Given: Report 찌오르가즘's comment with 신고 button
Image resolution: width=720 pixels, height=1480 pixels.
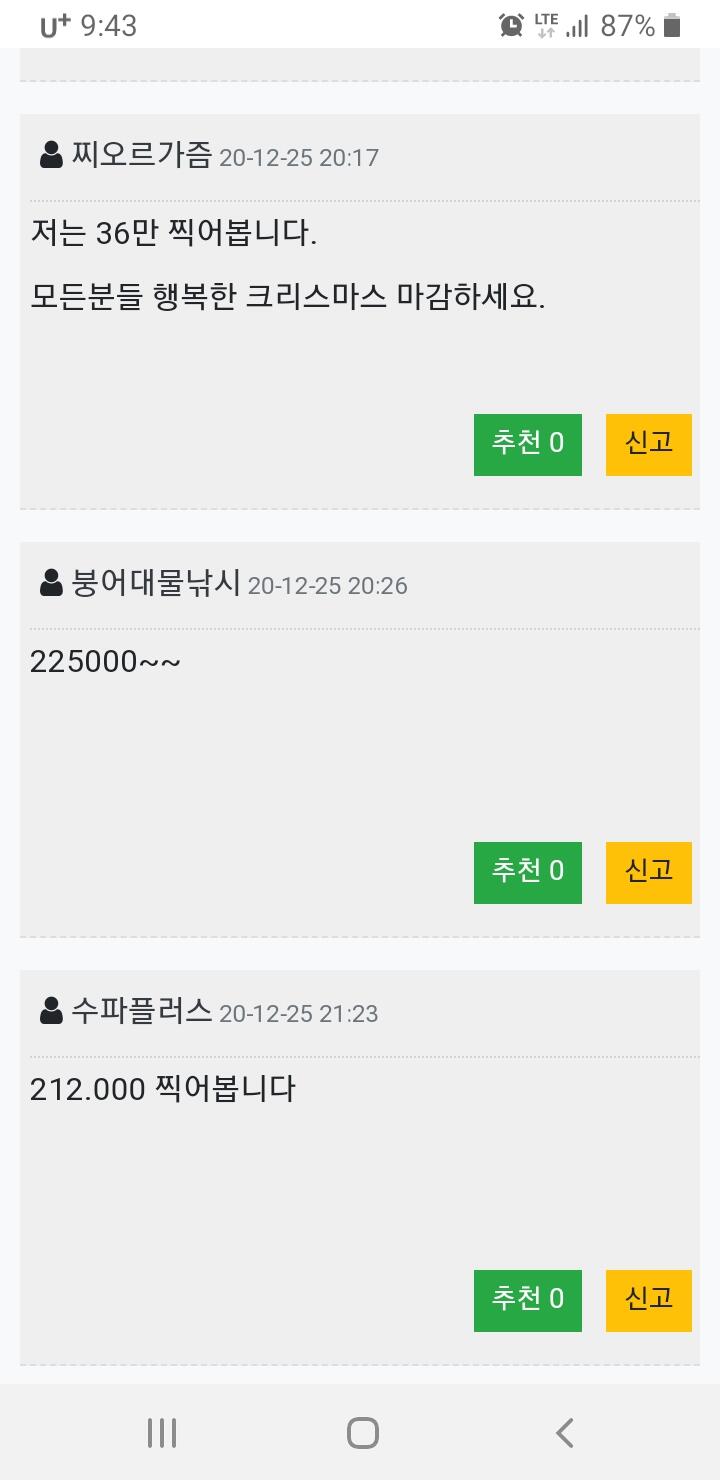Looking at the screenshot, I should tap(648, 444).
